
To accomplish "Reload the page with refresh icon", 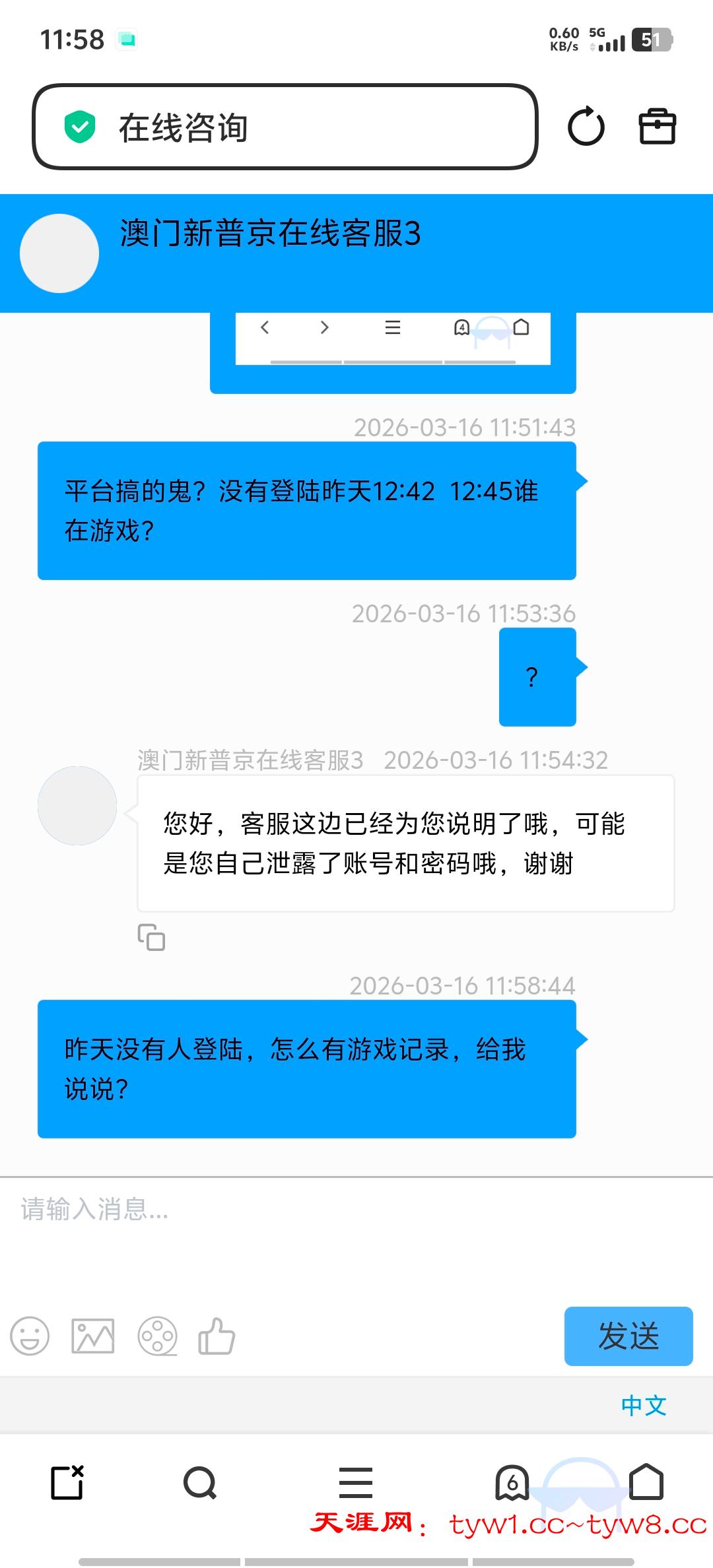I will click(x=586, y=127).
